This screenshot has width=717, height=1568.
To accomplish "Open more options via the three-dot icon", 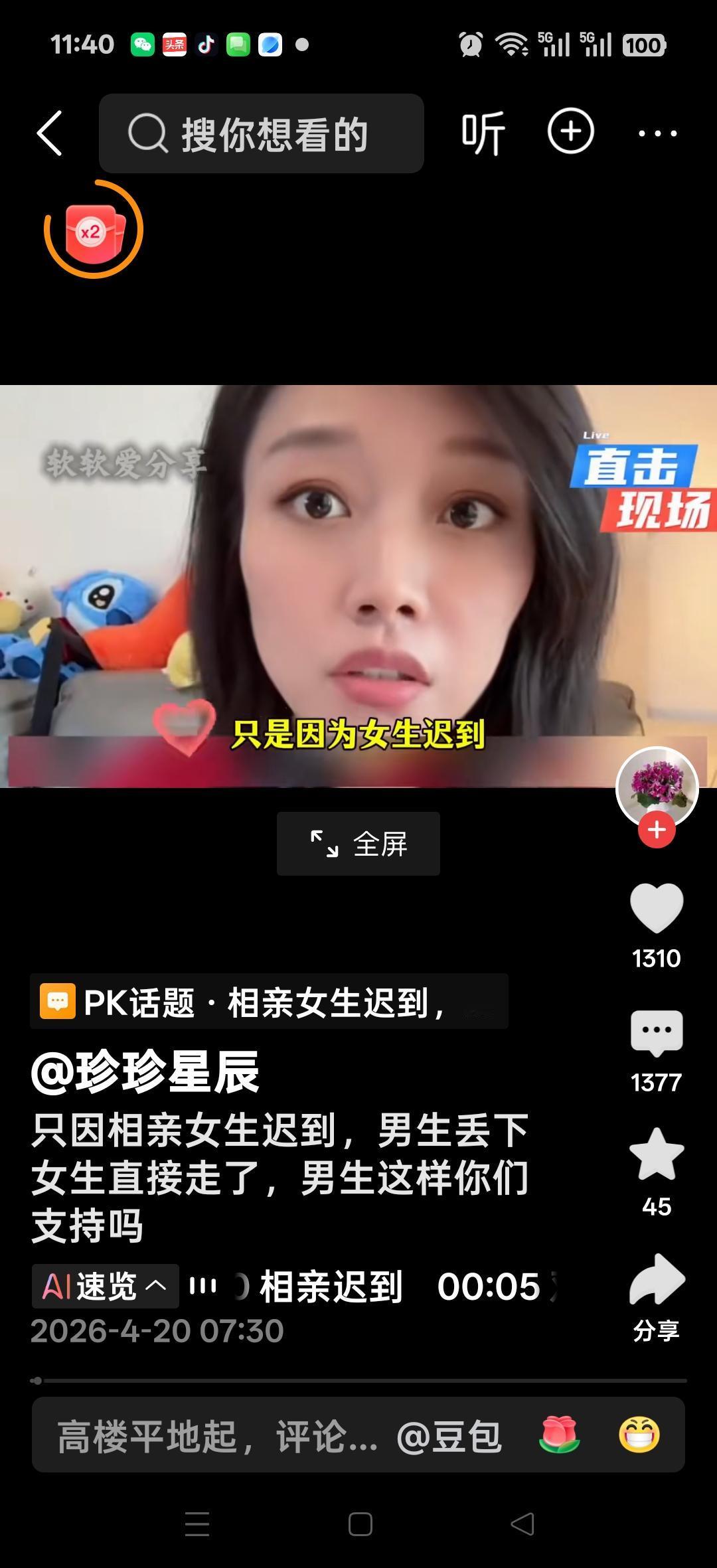I will 656,133.
